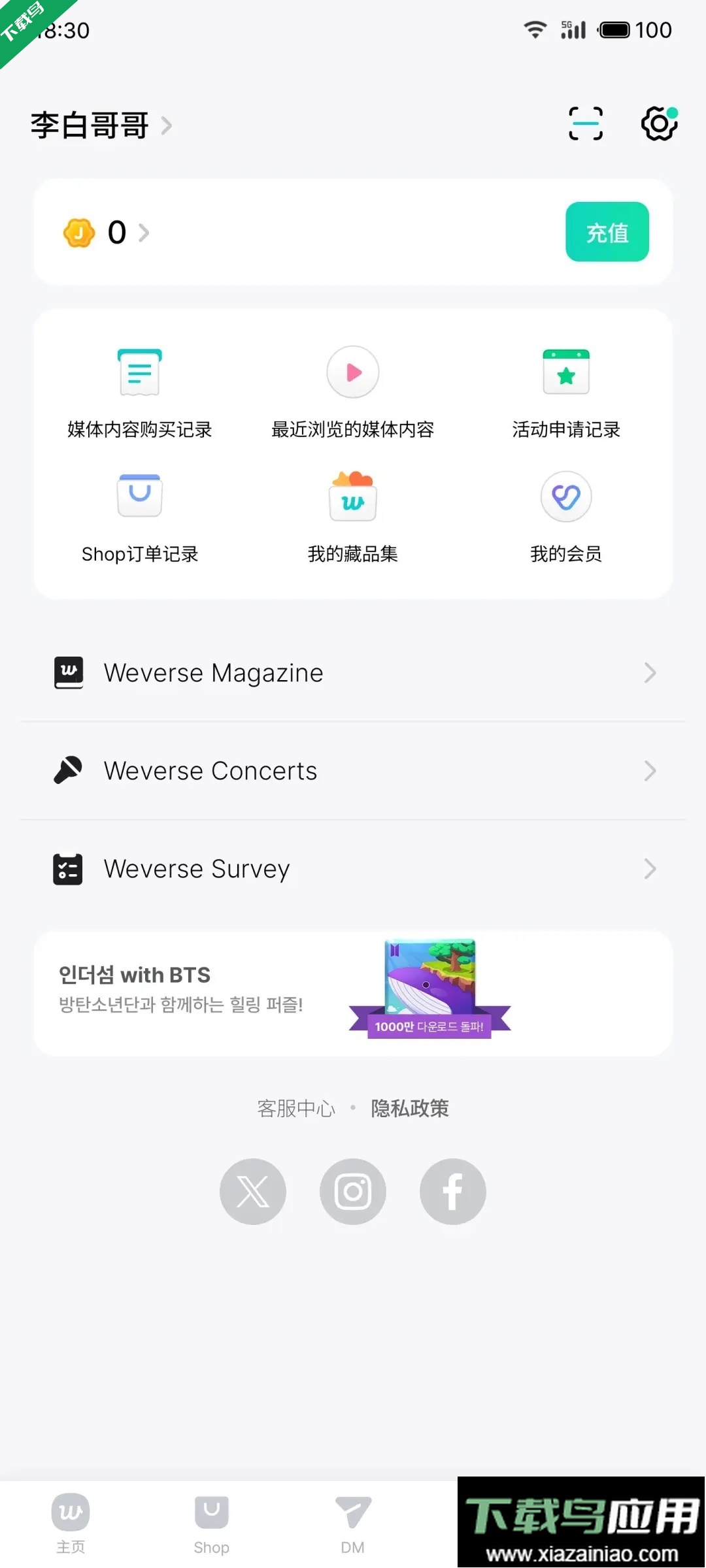
Task: Open Weverse's Facebook page
Action: (x=452, y=1191)
